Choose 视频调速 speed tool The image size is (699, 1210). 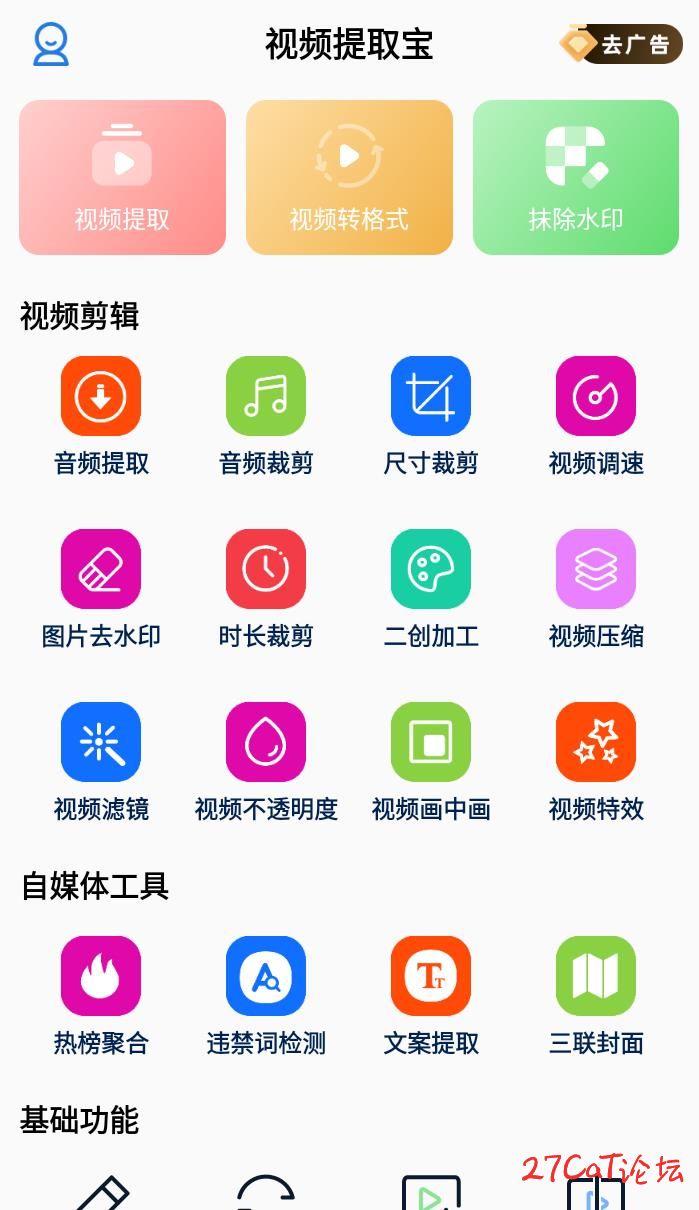tap(596, 397)
